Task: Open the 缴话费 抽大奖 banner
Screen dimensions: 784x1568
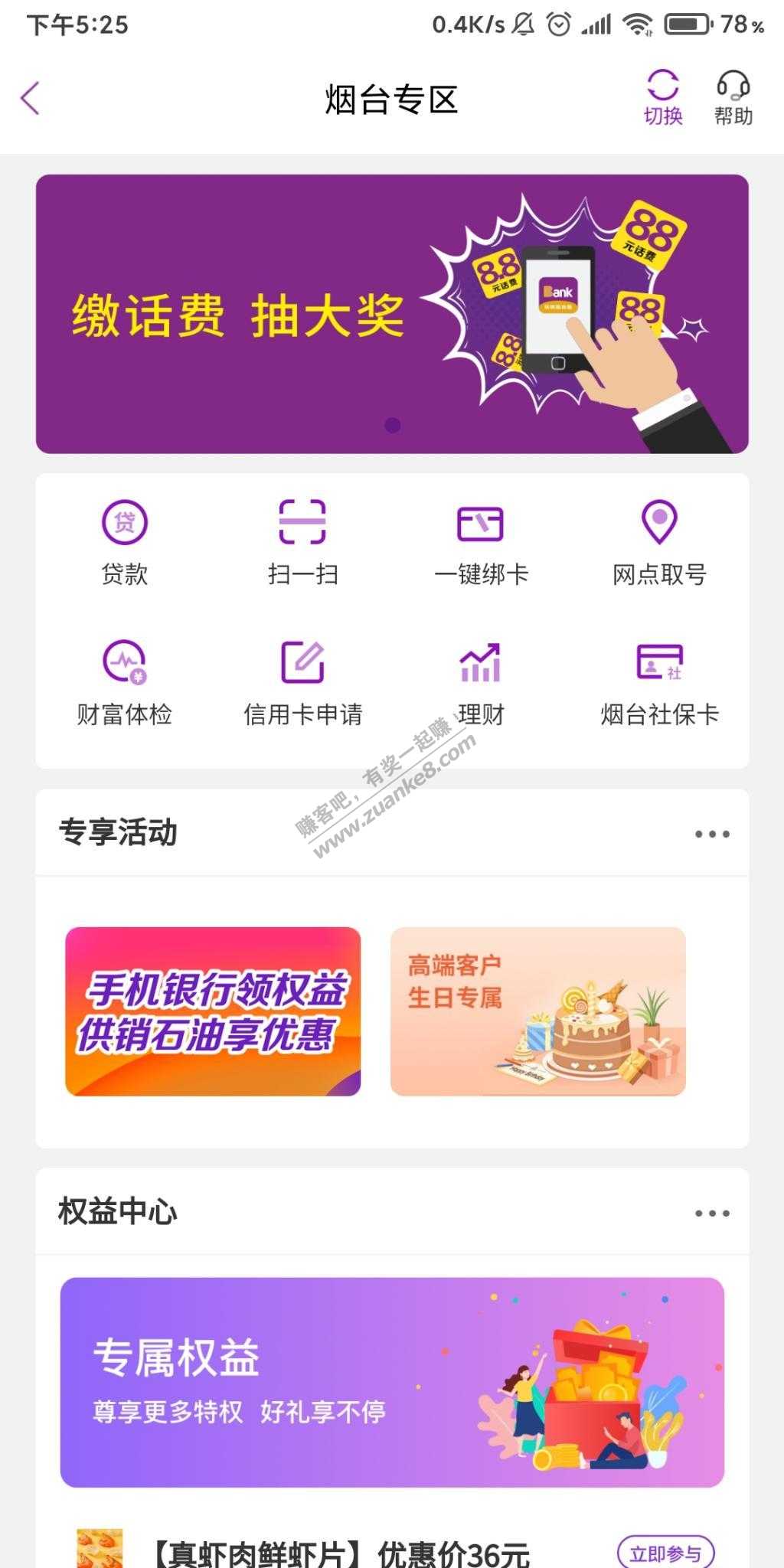Action: [392, 314]
